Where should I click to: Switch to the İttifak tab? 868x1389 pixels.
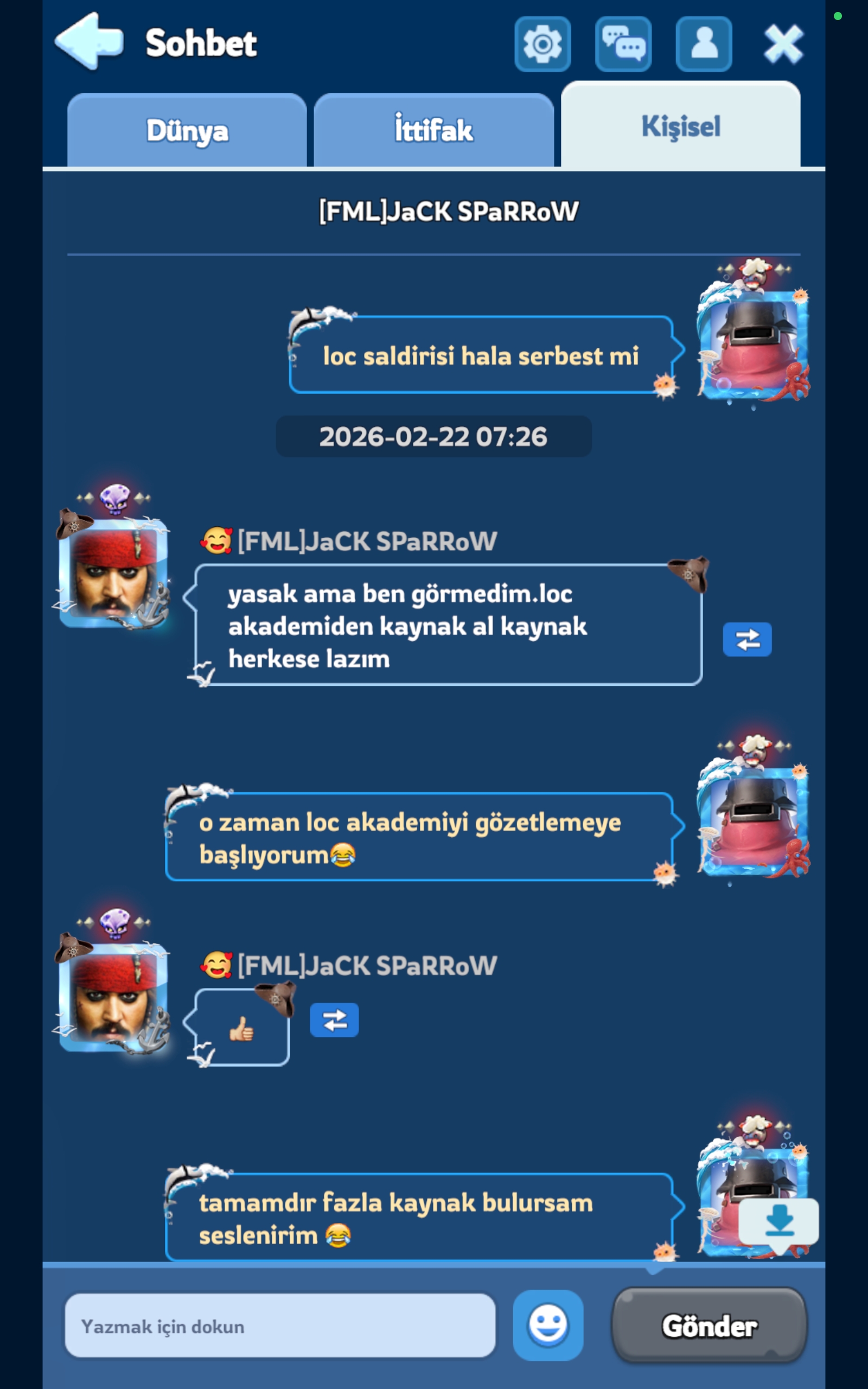point(433,130)
